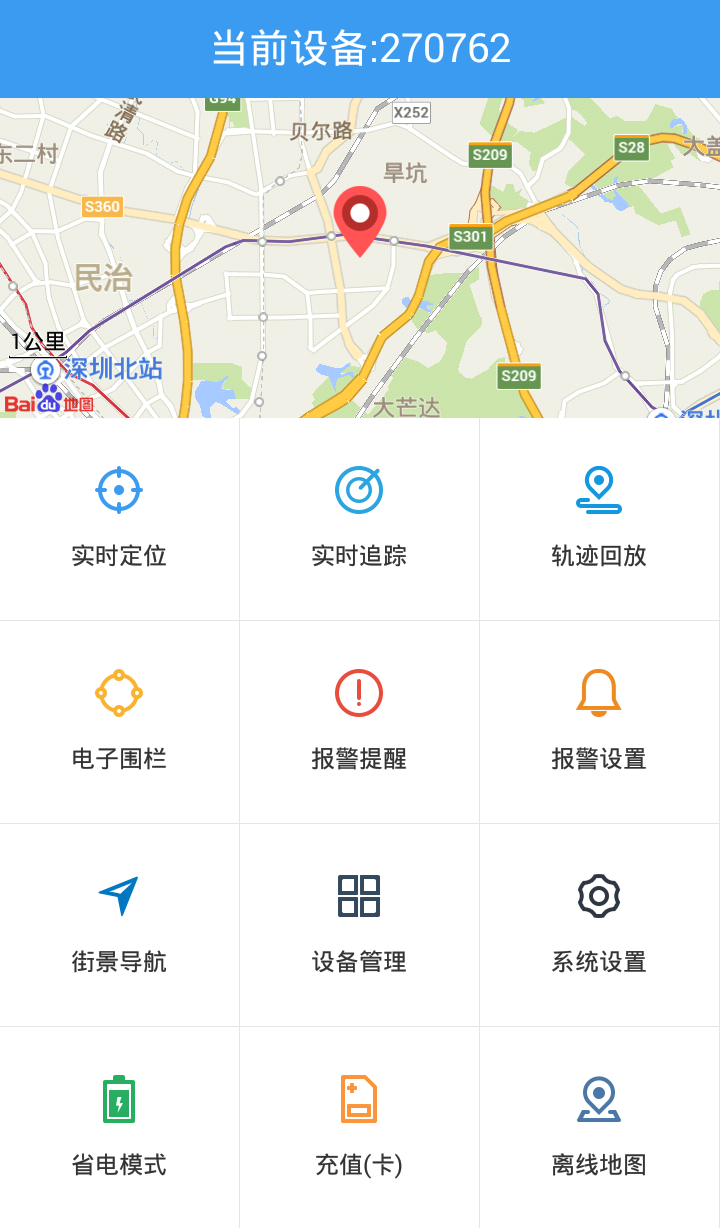Open 充值(卡) card recharge
The image size is (720, 1228).
[359, 1127]
